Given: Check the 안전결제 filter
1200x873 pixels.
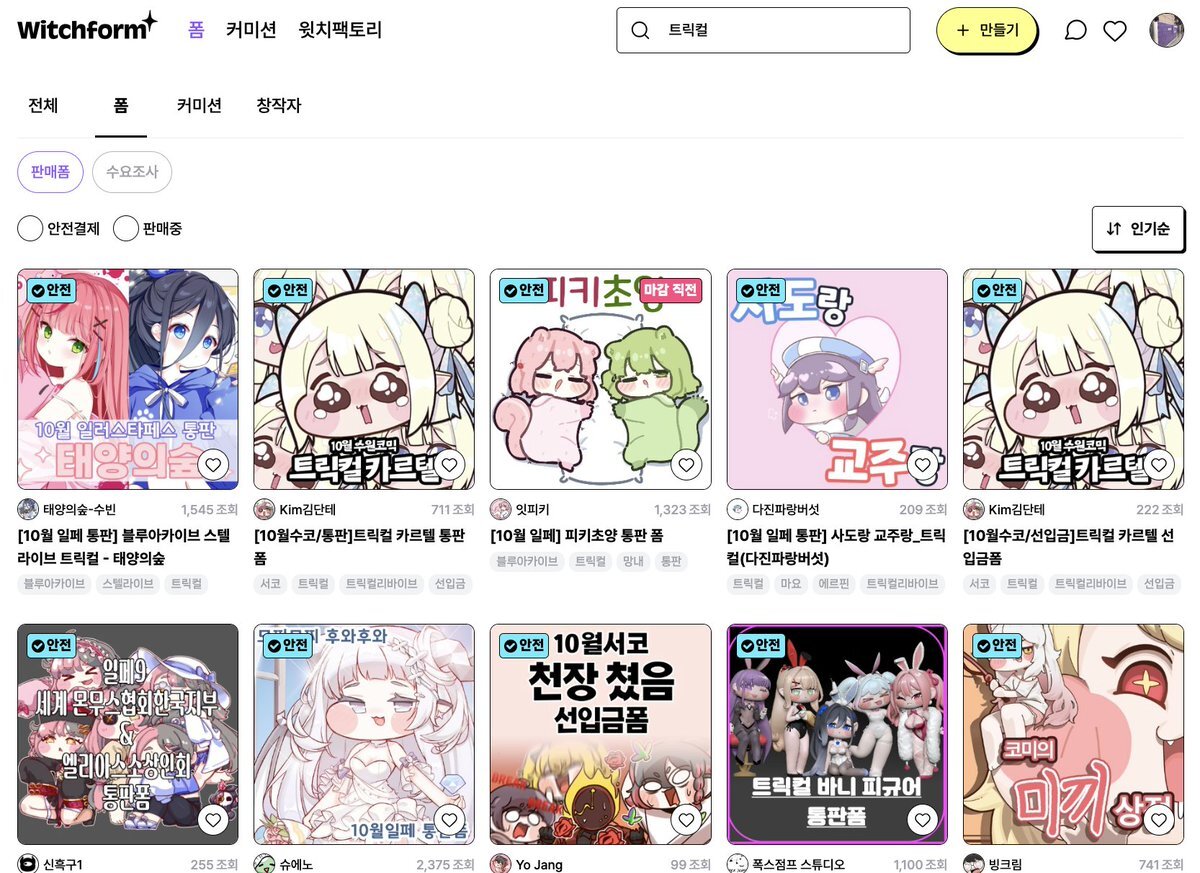Looking at the screenshot, I should pos(30,229).
